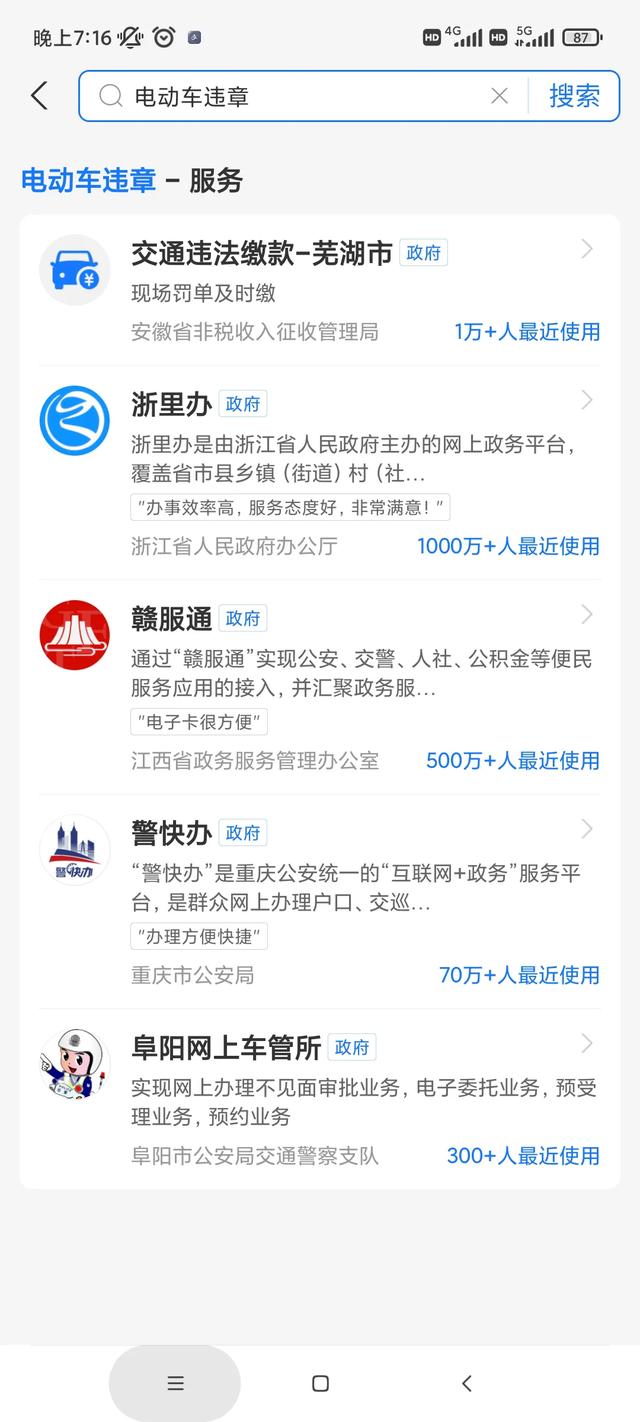Open 交通违法缴款-芜湖市 service
Screen dimensions: 640x1422
(x=320, y=290)
